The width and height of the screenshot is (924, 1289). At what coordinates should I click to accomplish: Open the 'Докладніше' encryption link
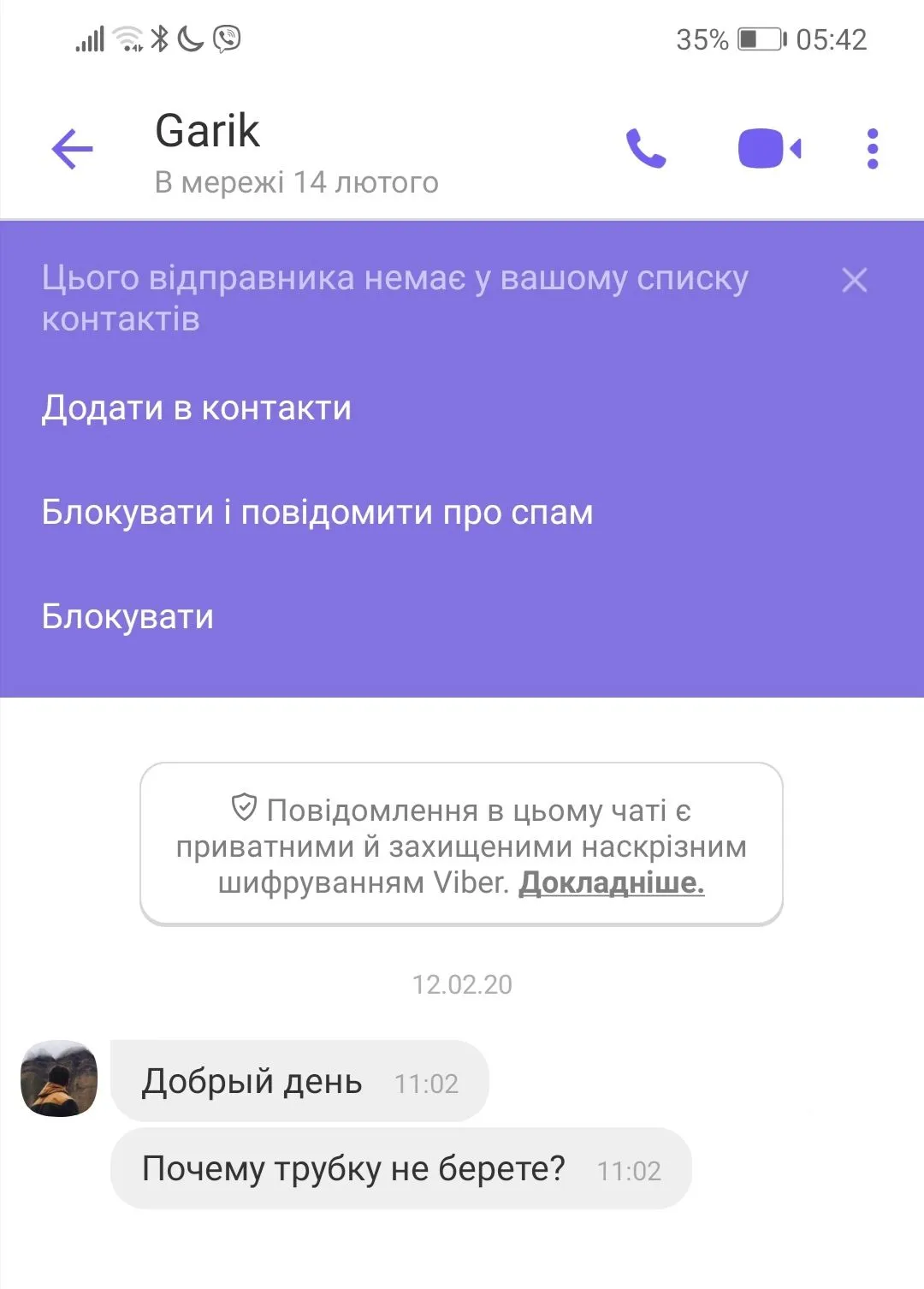click(x=611, y=882)
